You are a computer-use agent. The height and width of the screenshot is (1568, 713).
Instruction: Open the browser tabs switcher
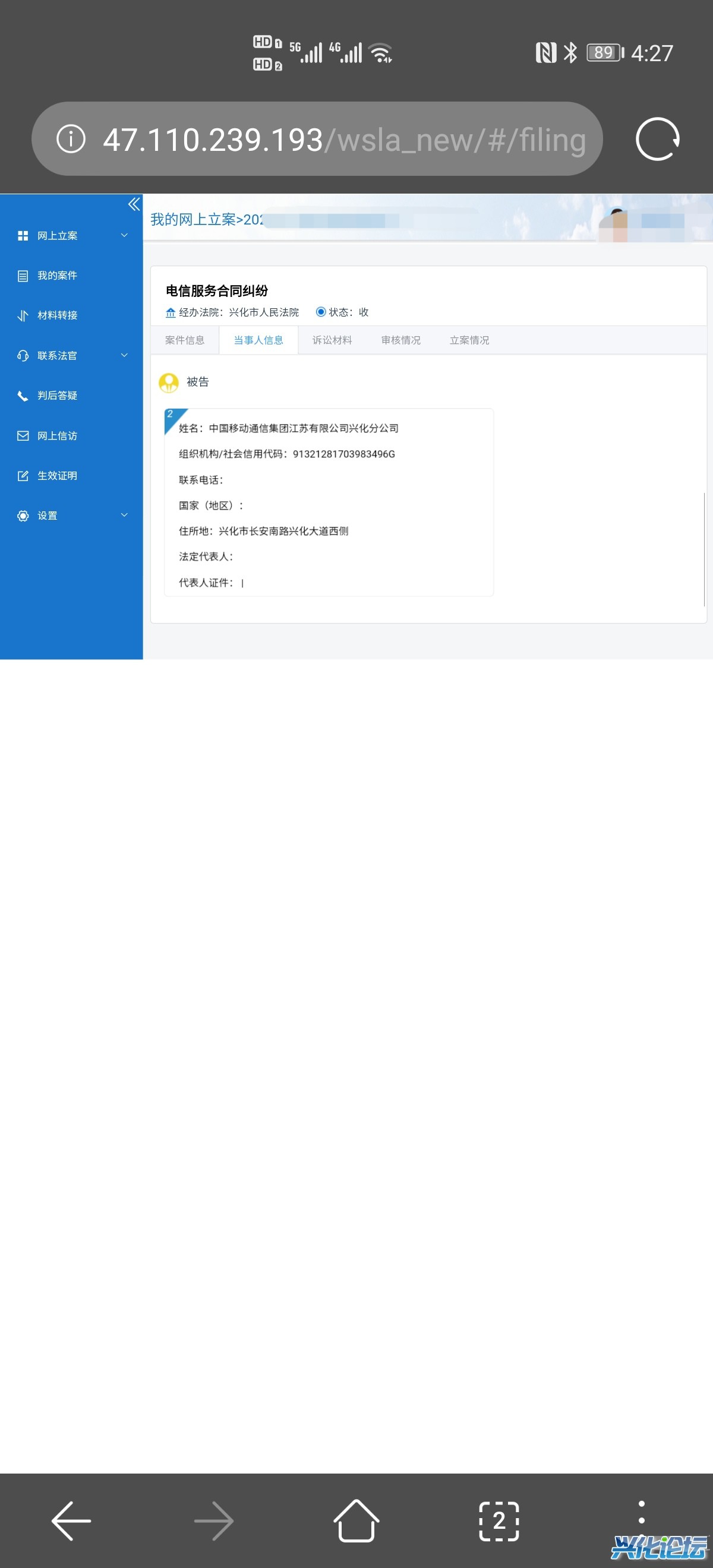pyautogui.click(x=499, y=1520)
